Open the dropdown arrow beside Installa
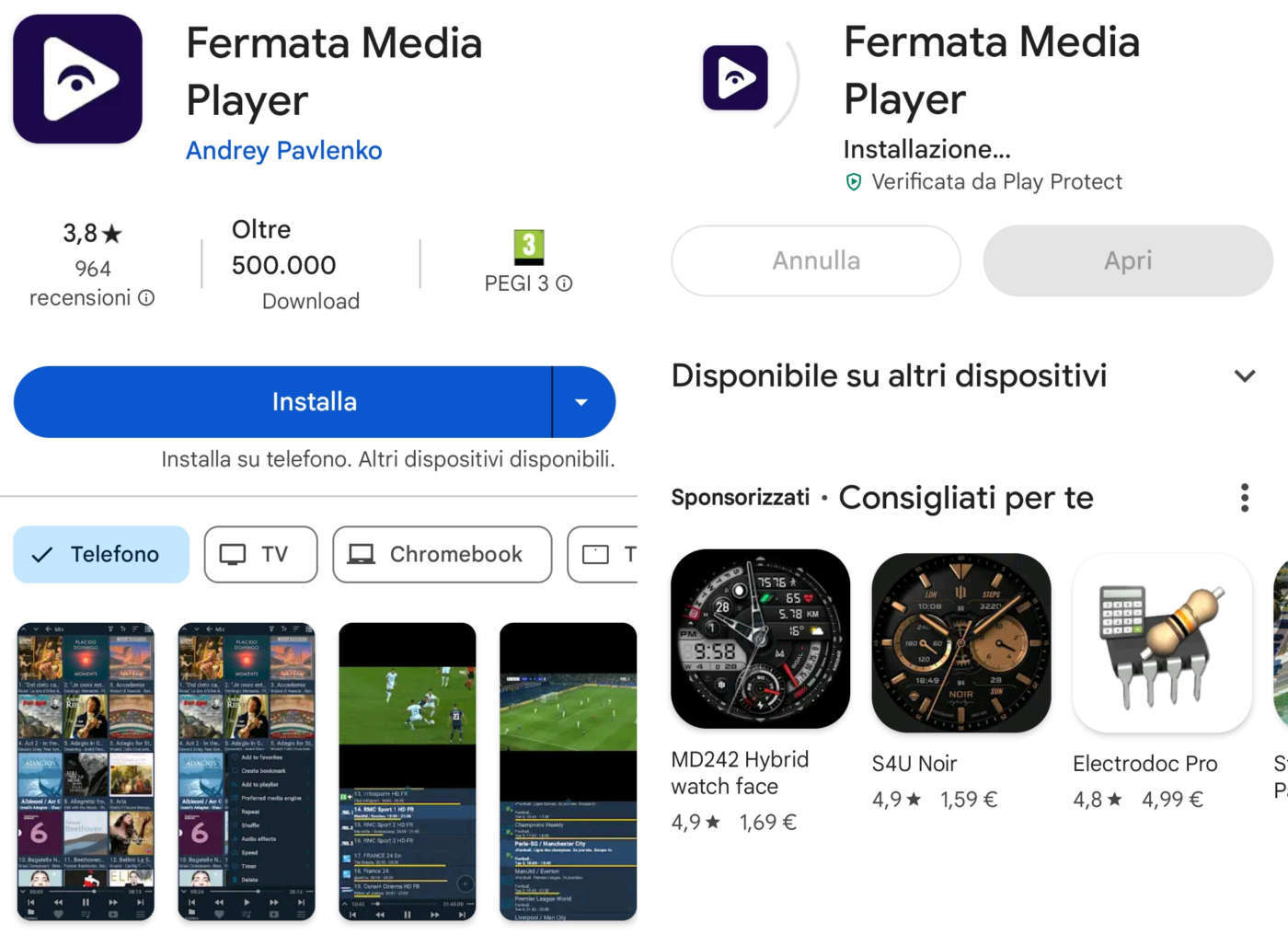The width and height of the screenshot is (1288, 934). 581,402
